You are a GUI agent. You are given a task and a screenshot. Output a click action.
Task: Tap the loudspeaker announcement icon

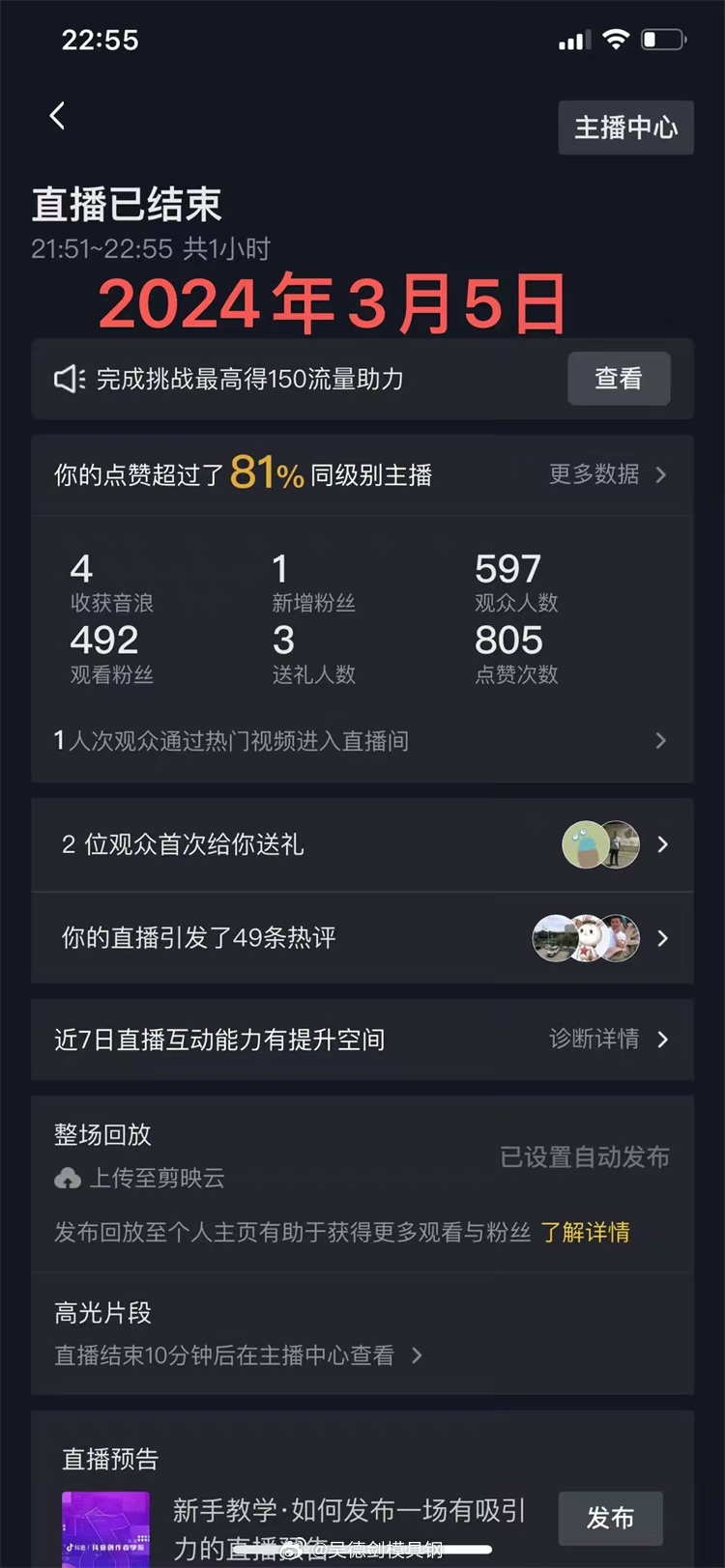click(68, 379)
